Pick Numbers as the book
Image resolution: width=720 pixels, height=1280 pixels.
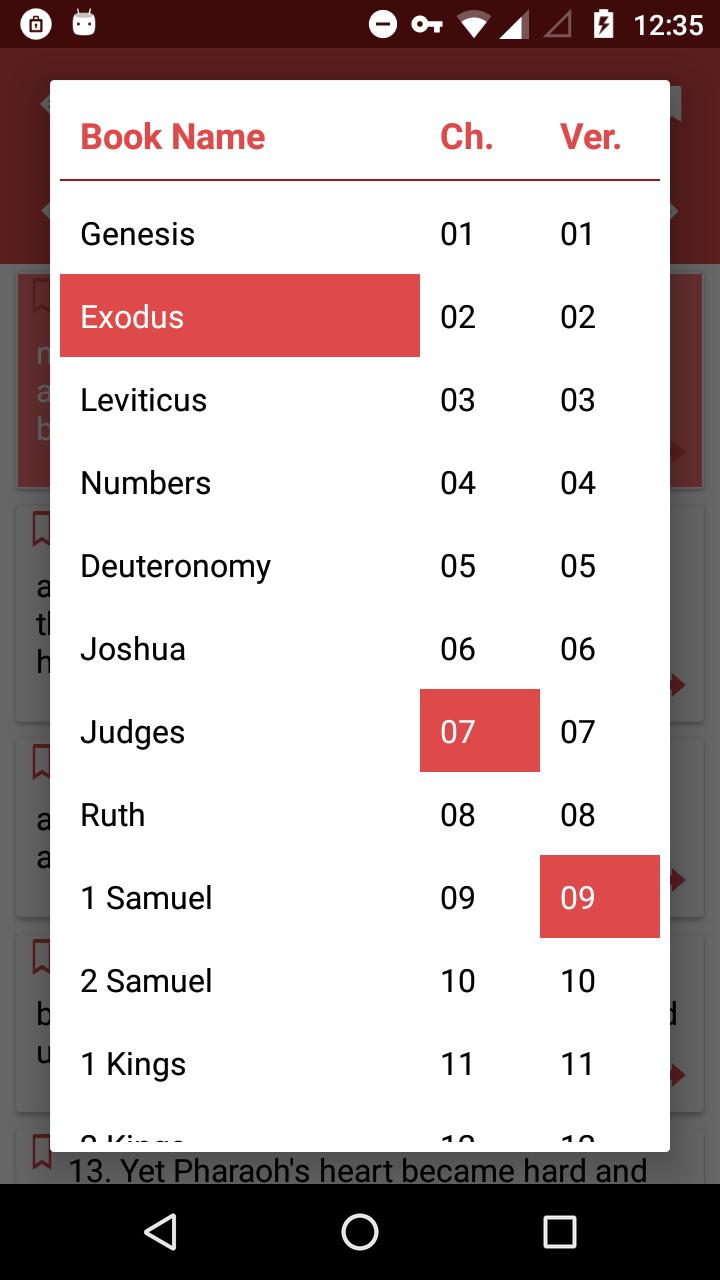coord(146,483)
